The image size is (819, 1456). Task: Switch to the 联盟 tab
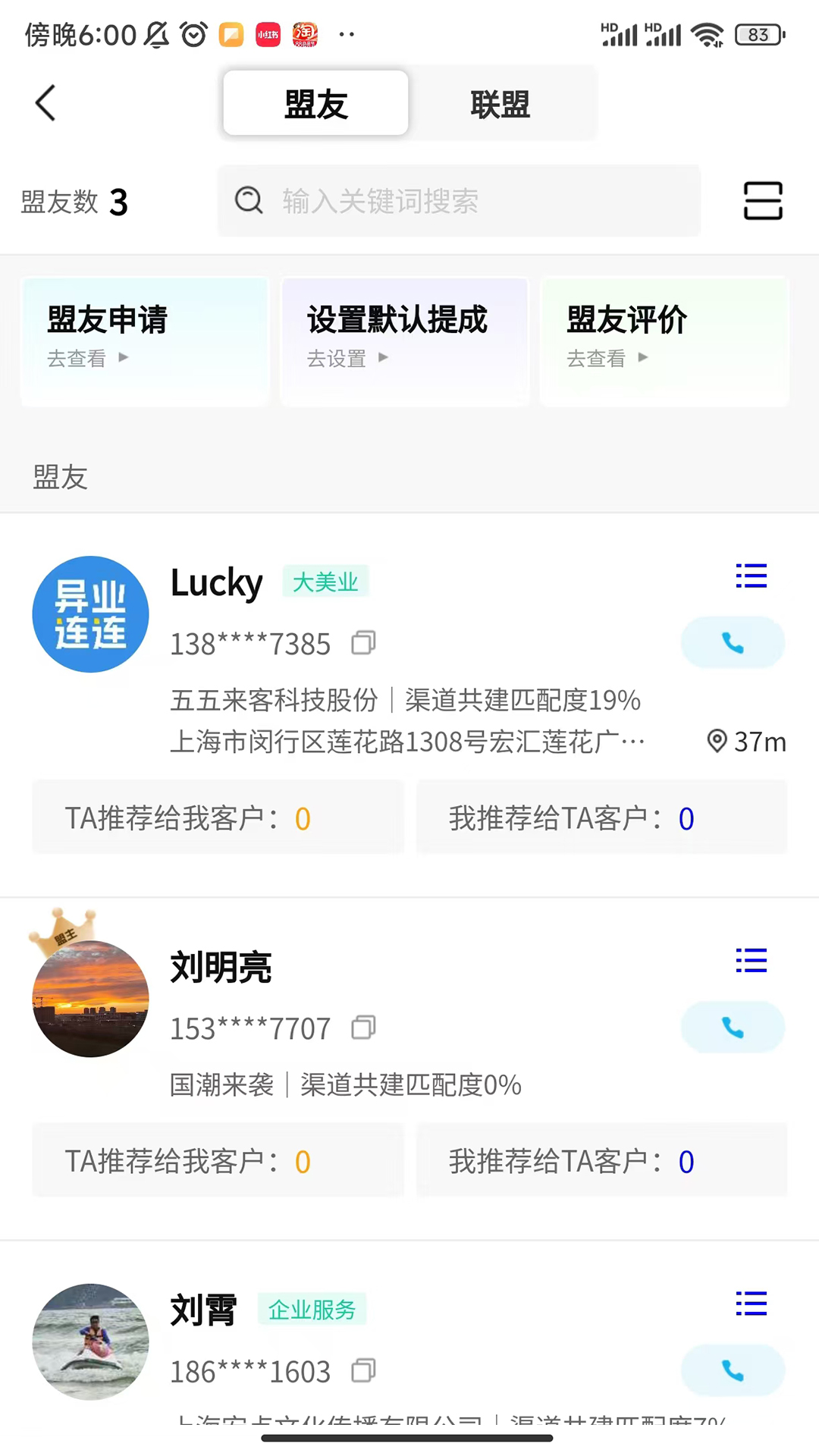tap(500, 104)
